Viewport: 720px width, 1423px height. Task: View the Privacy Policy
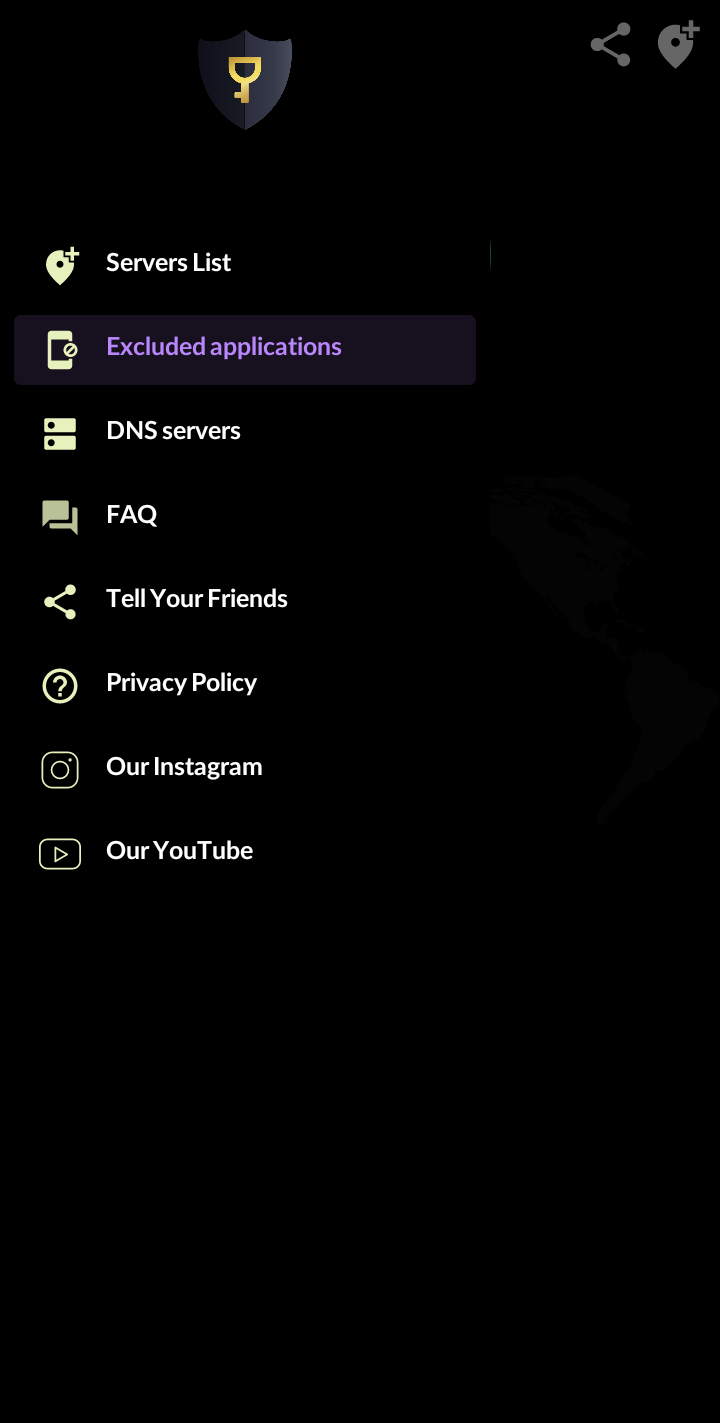pyautogui.click(x=245, y=684)
